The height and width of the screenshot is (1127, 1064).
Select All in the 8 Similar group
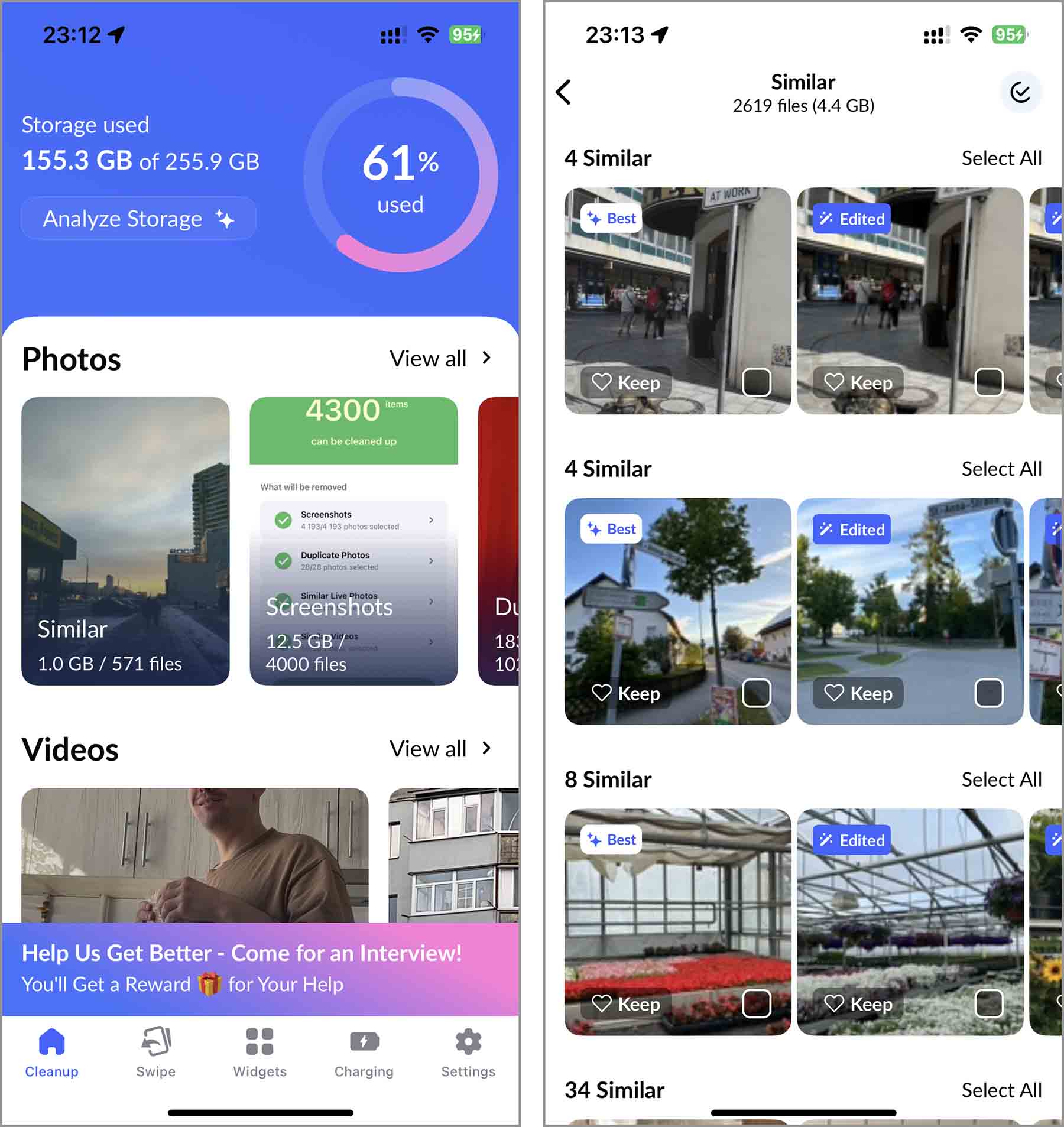[1001, 780]
